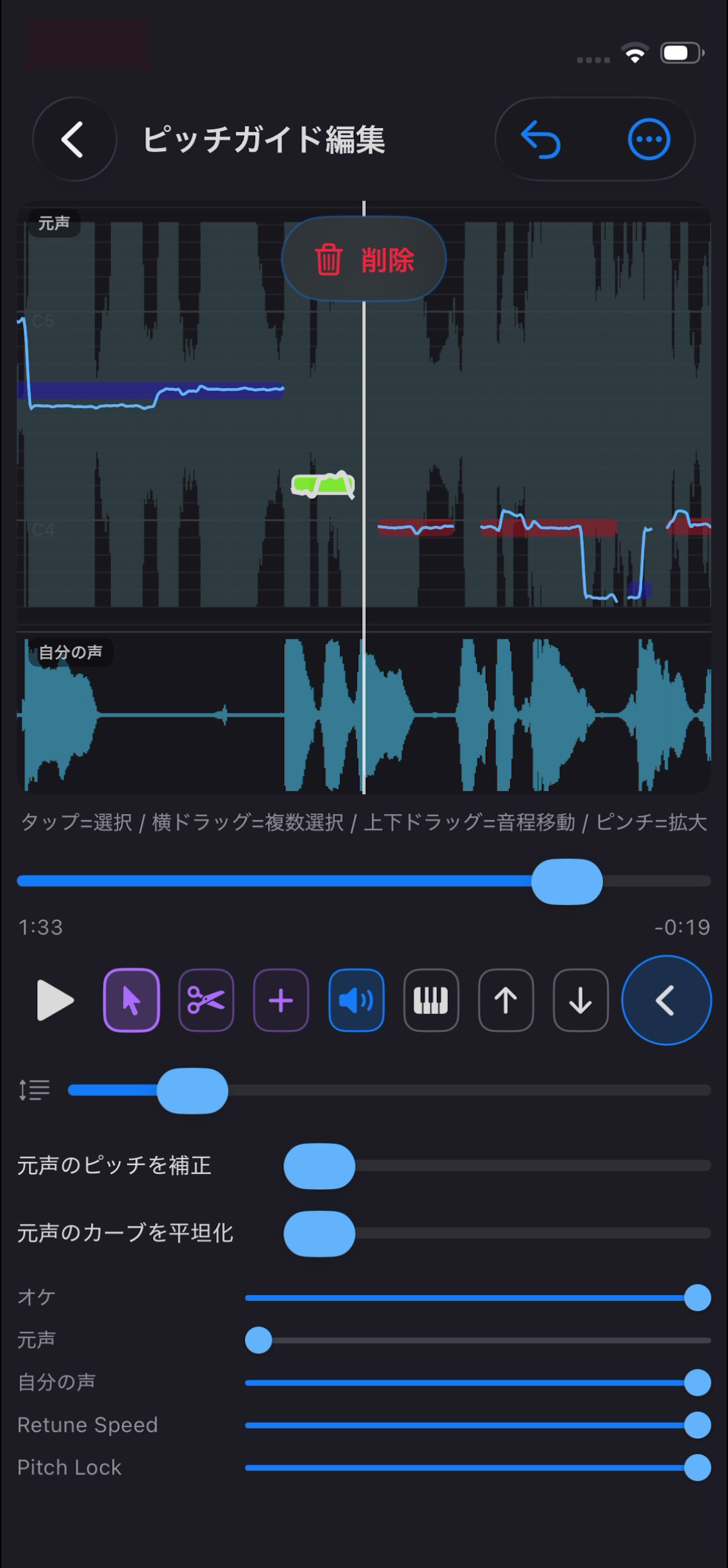Tap the round chevron collapse button

click(666, 1000)
